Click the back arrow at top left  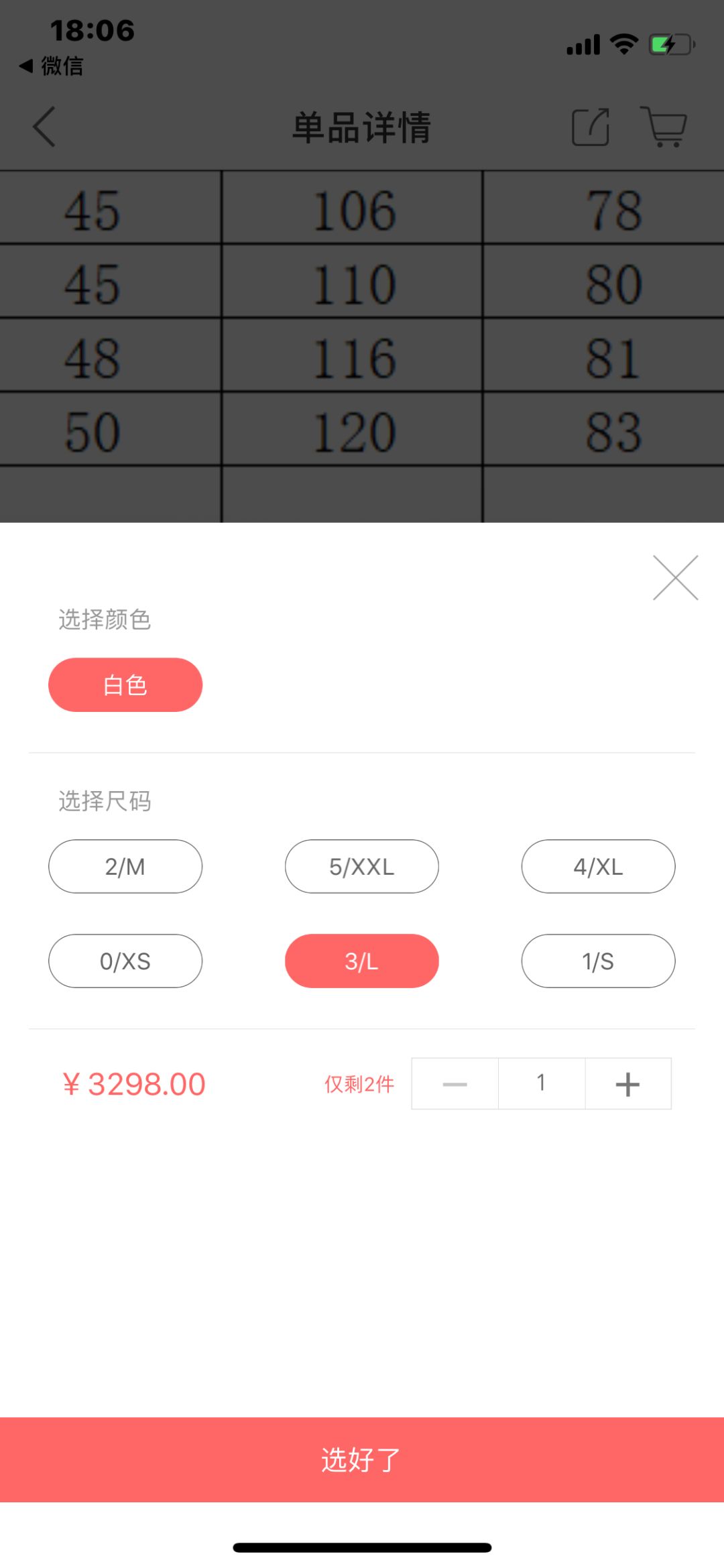coord(44,127)
